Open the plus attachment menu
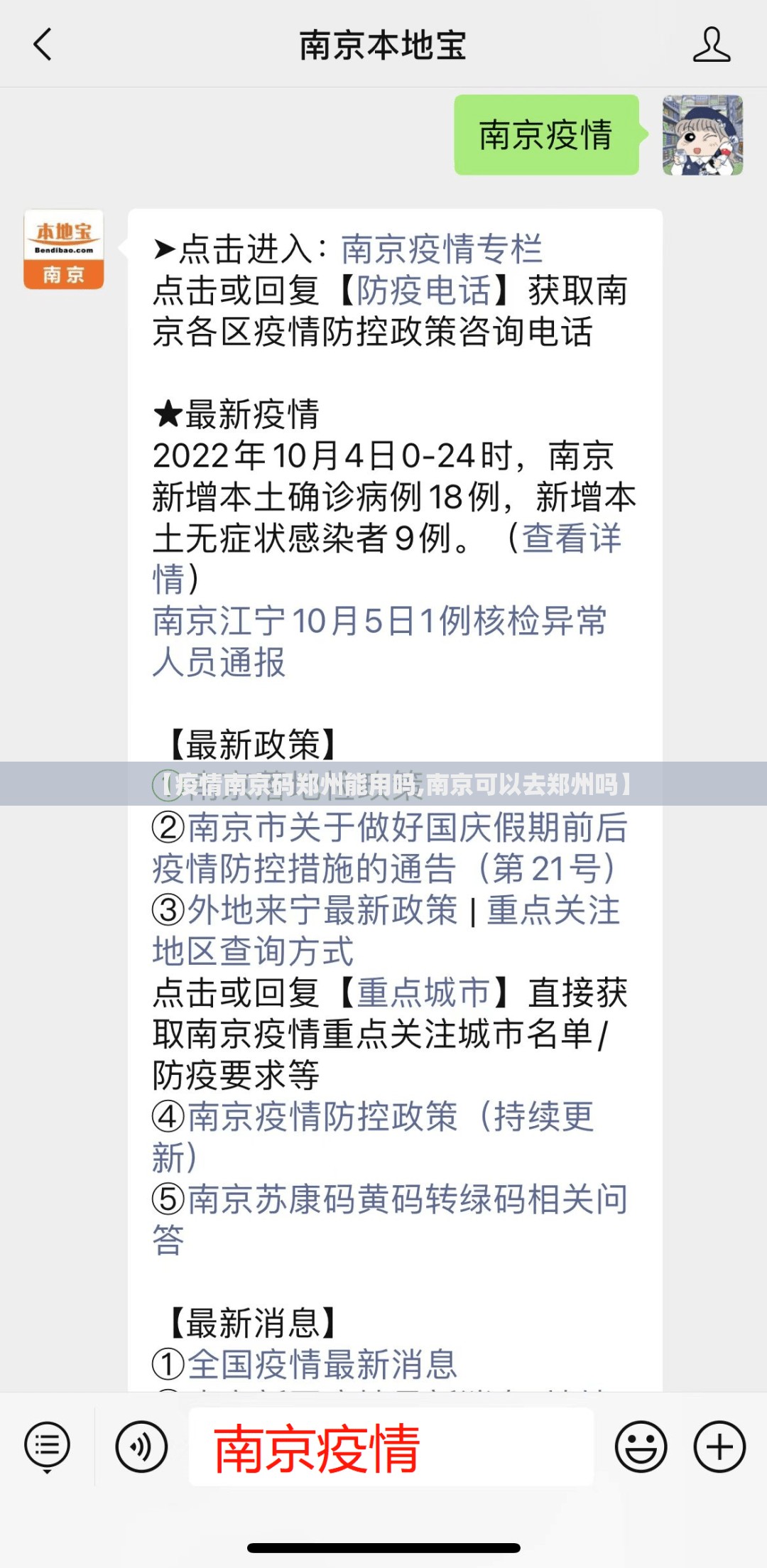 719,1447
